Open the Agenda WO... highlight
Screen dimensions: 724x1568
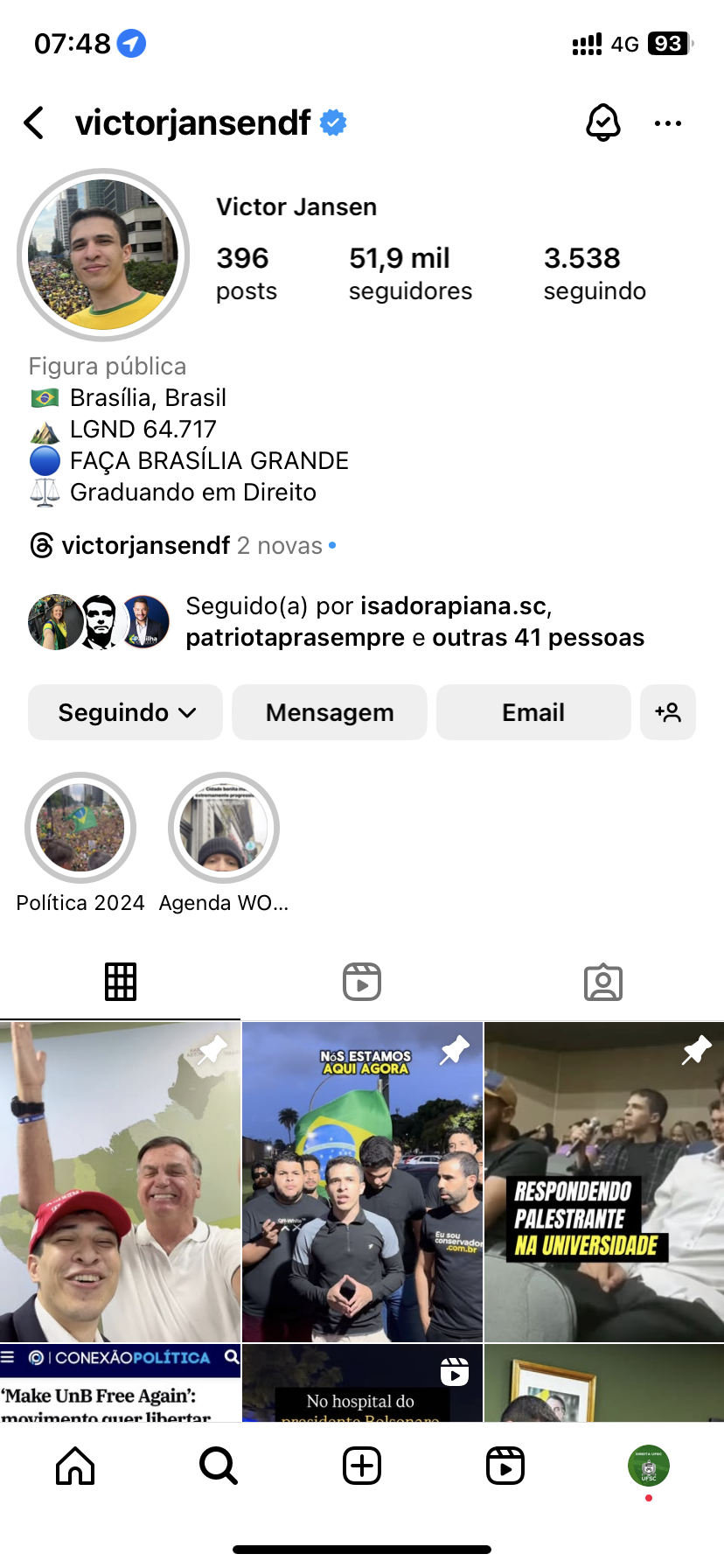click(x=224, y=828)
